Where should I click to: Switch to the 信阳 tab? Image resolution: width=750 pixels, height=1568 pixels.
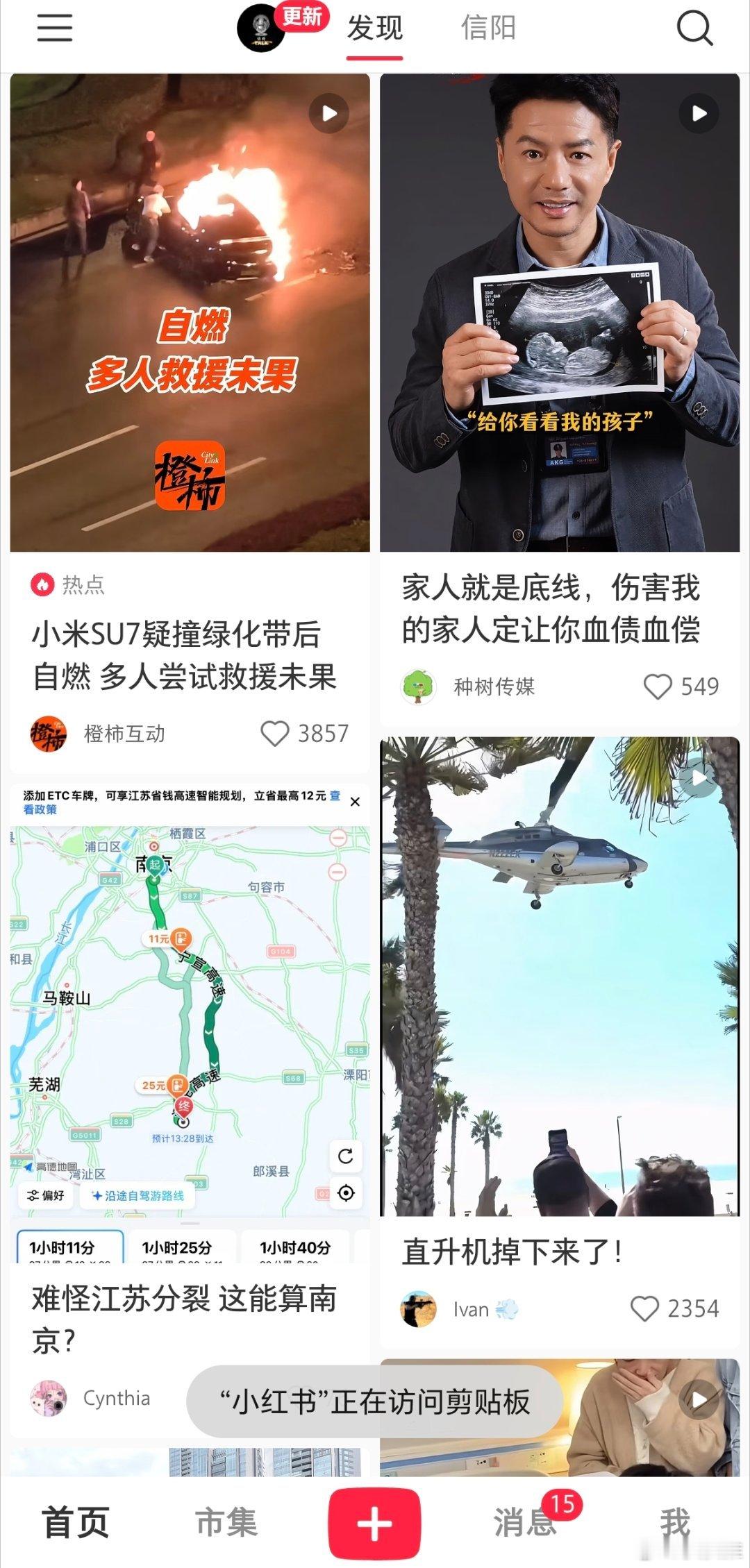488,29
